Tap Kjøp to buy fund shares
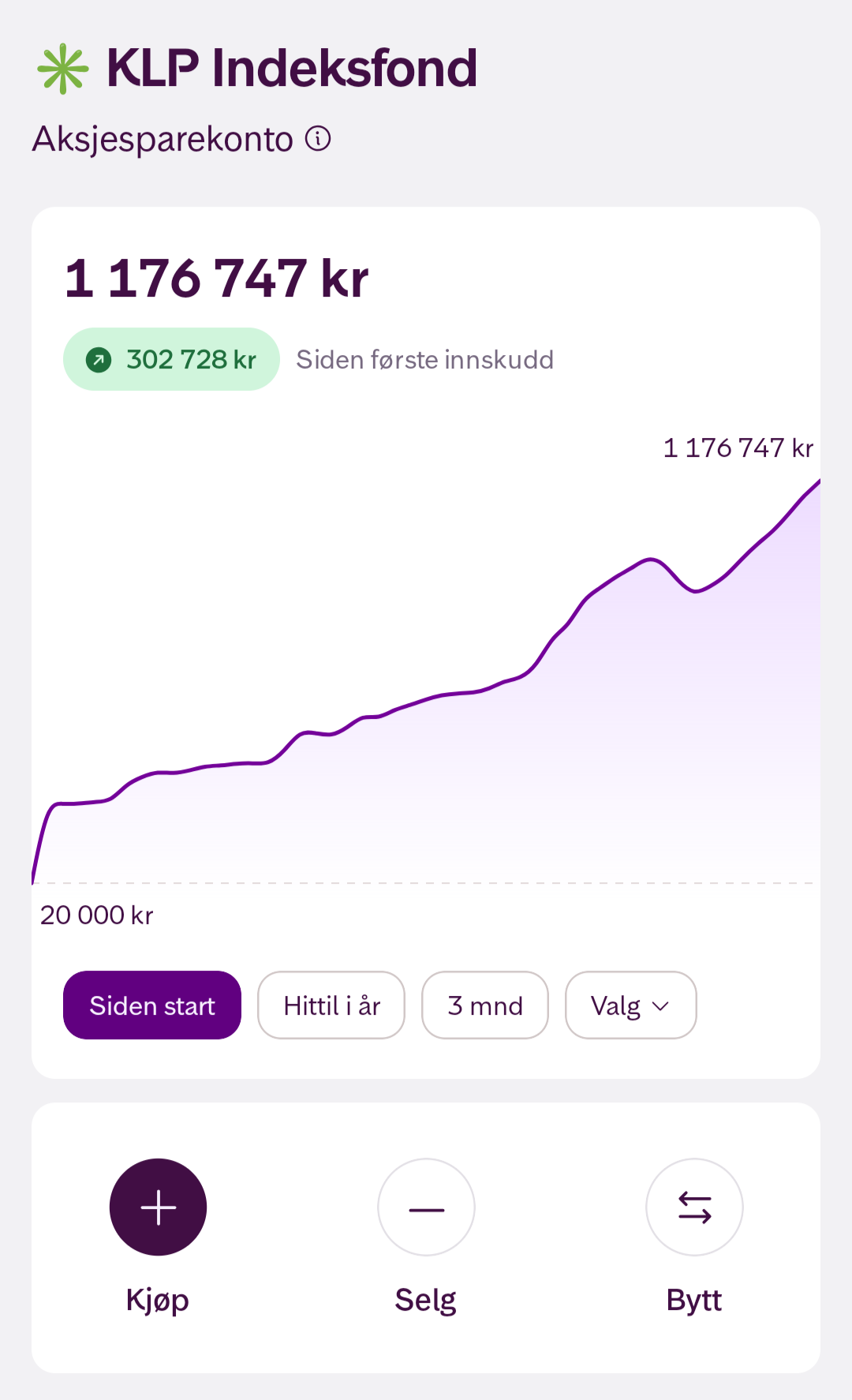Viewport: 852px width, 1400px height. click(158, 1207)
